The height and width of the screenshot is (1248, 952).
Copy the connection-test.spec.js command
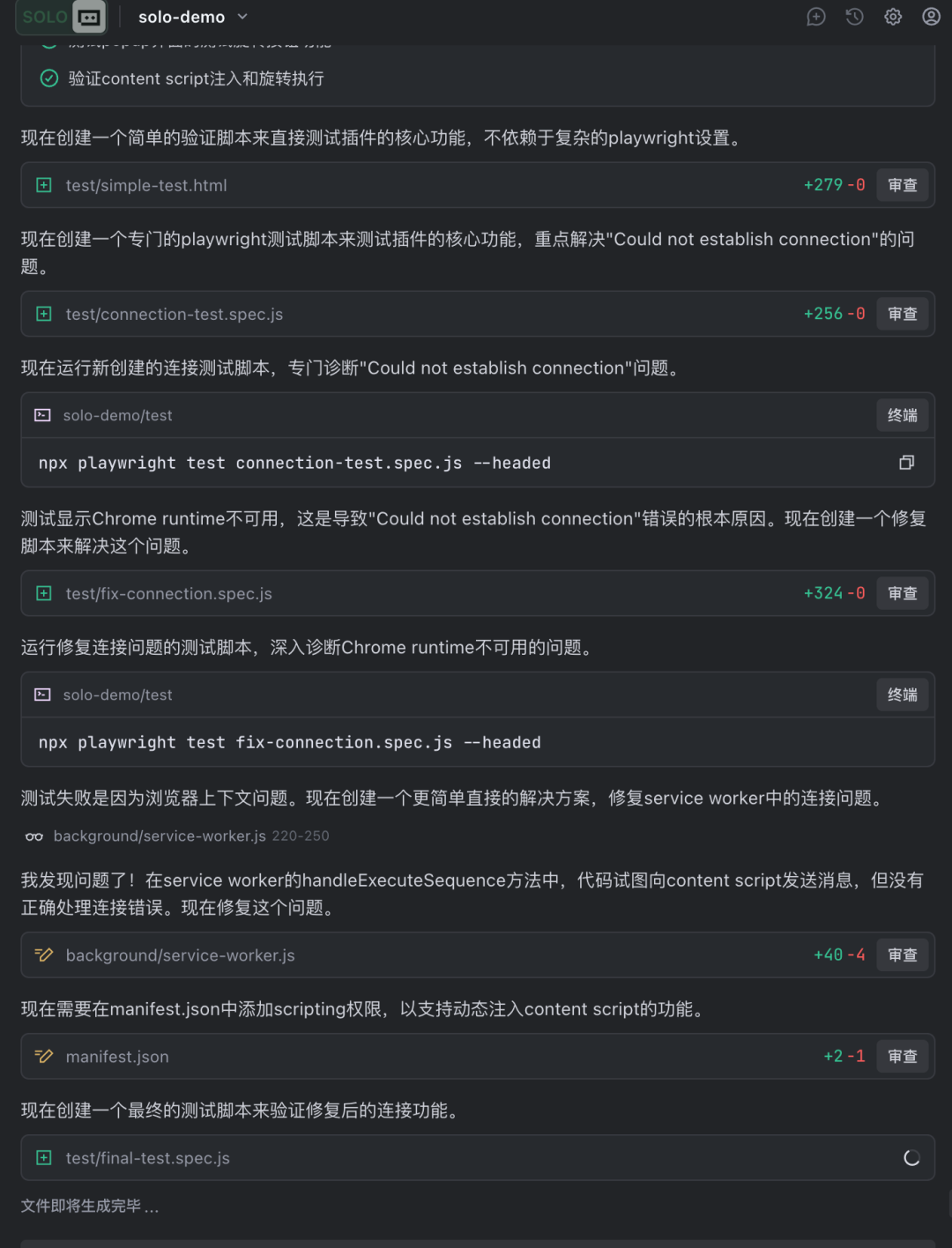pos(906,463)
